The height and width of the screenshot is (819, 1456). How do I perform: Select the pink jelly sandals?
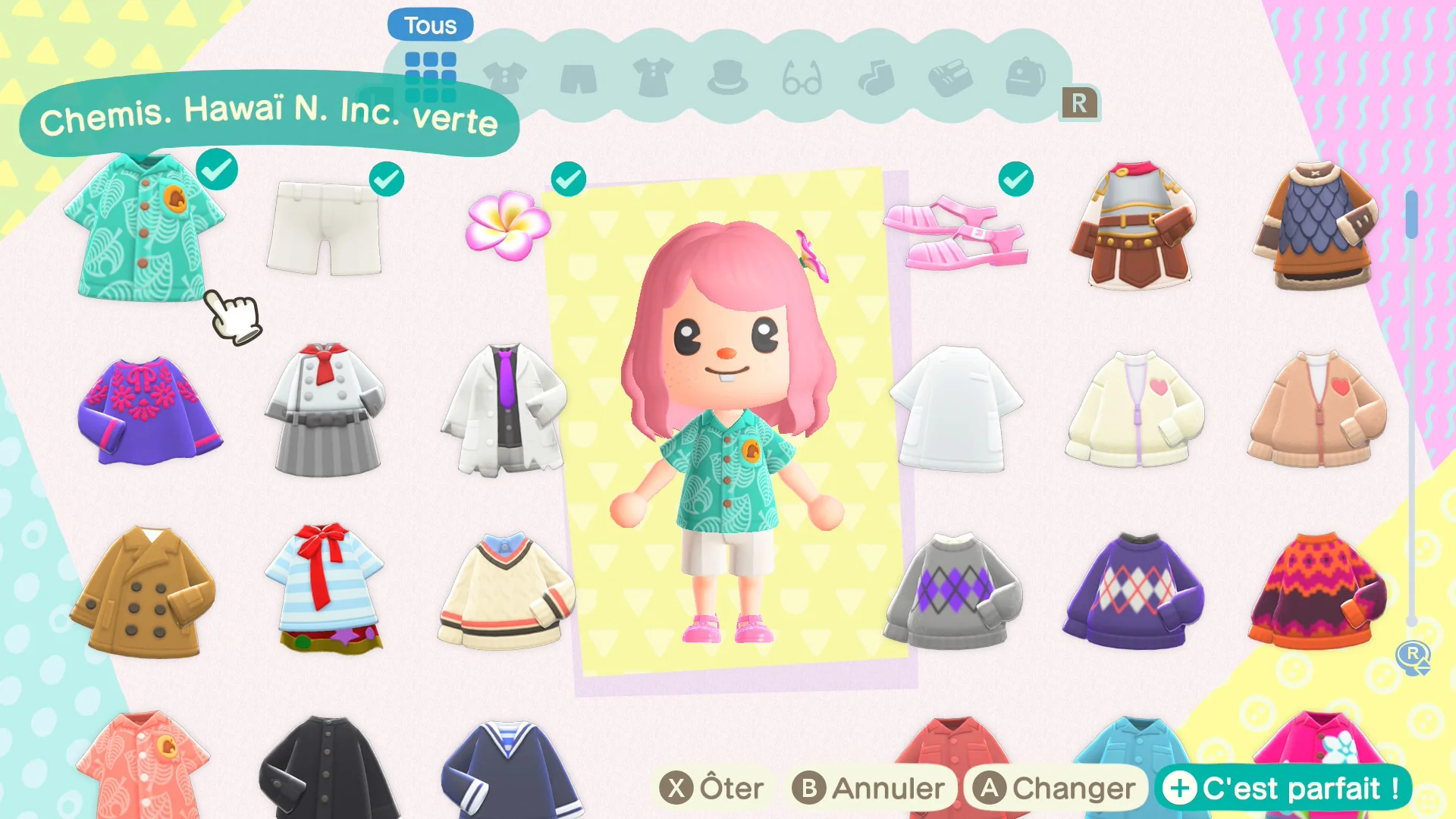[x=955, y=233]
